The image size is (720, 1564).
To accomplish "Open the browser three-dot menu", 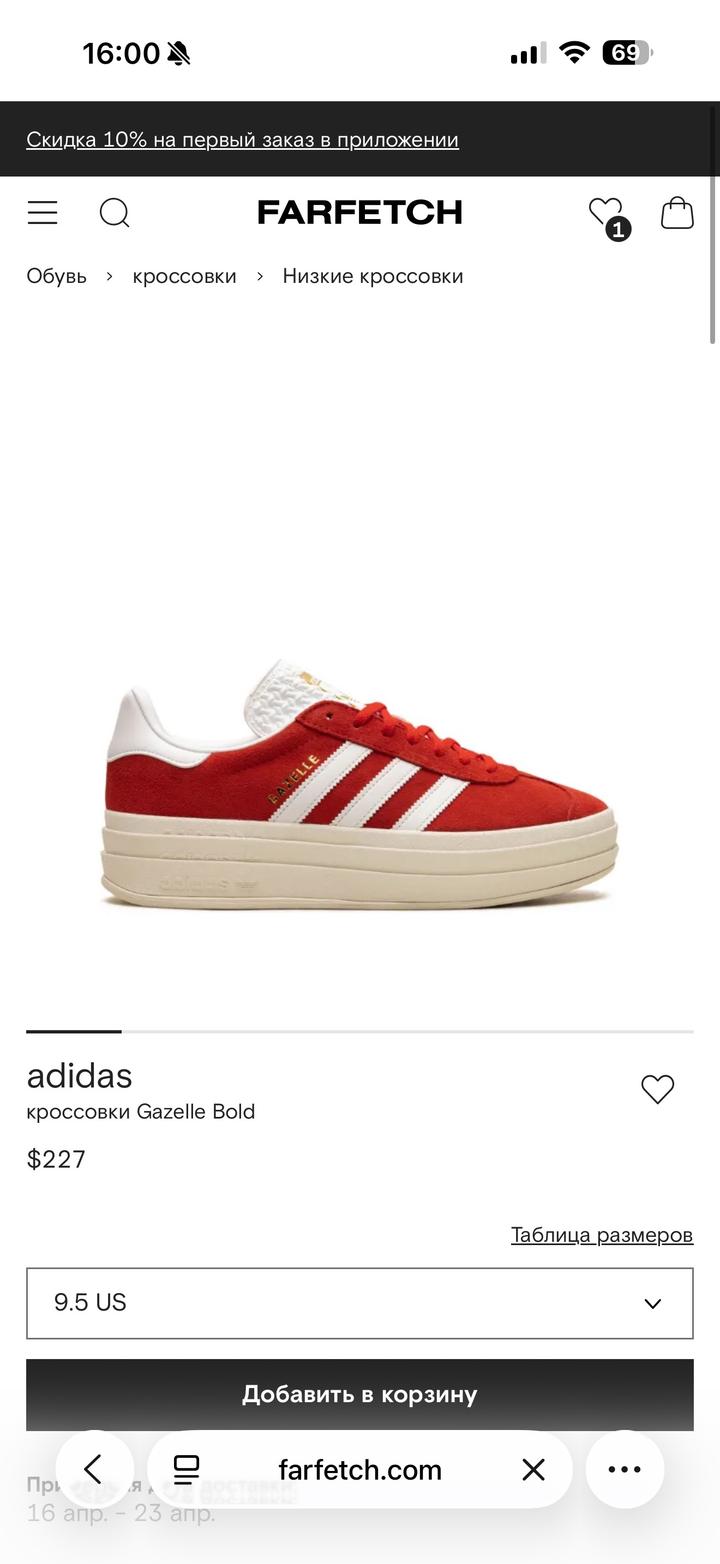I will [x=625, y=1469].
